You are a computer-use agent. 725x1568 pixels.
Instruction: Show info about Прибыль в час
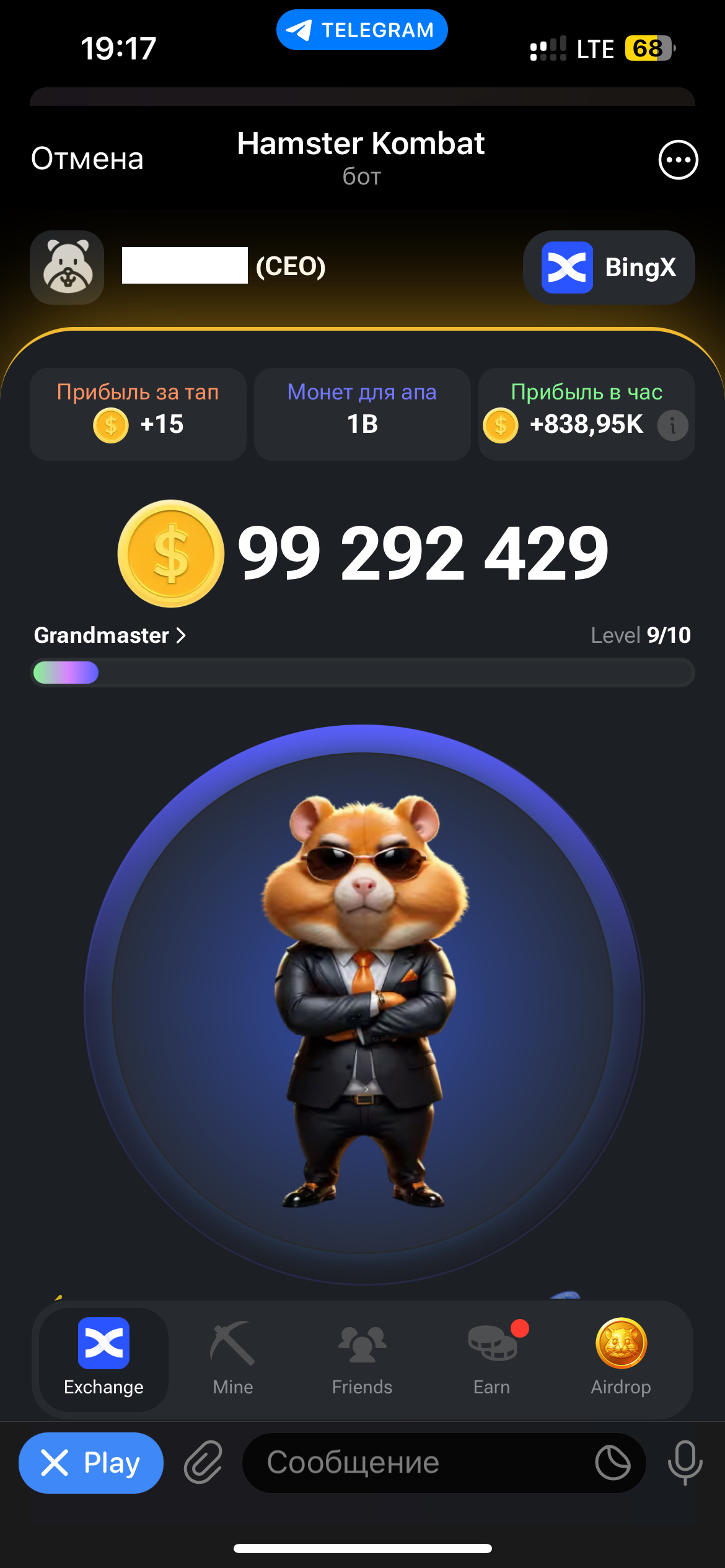[672, 425]
